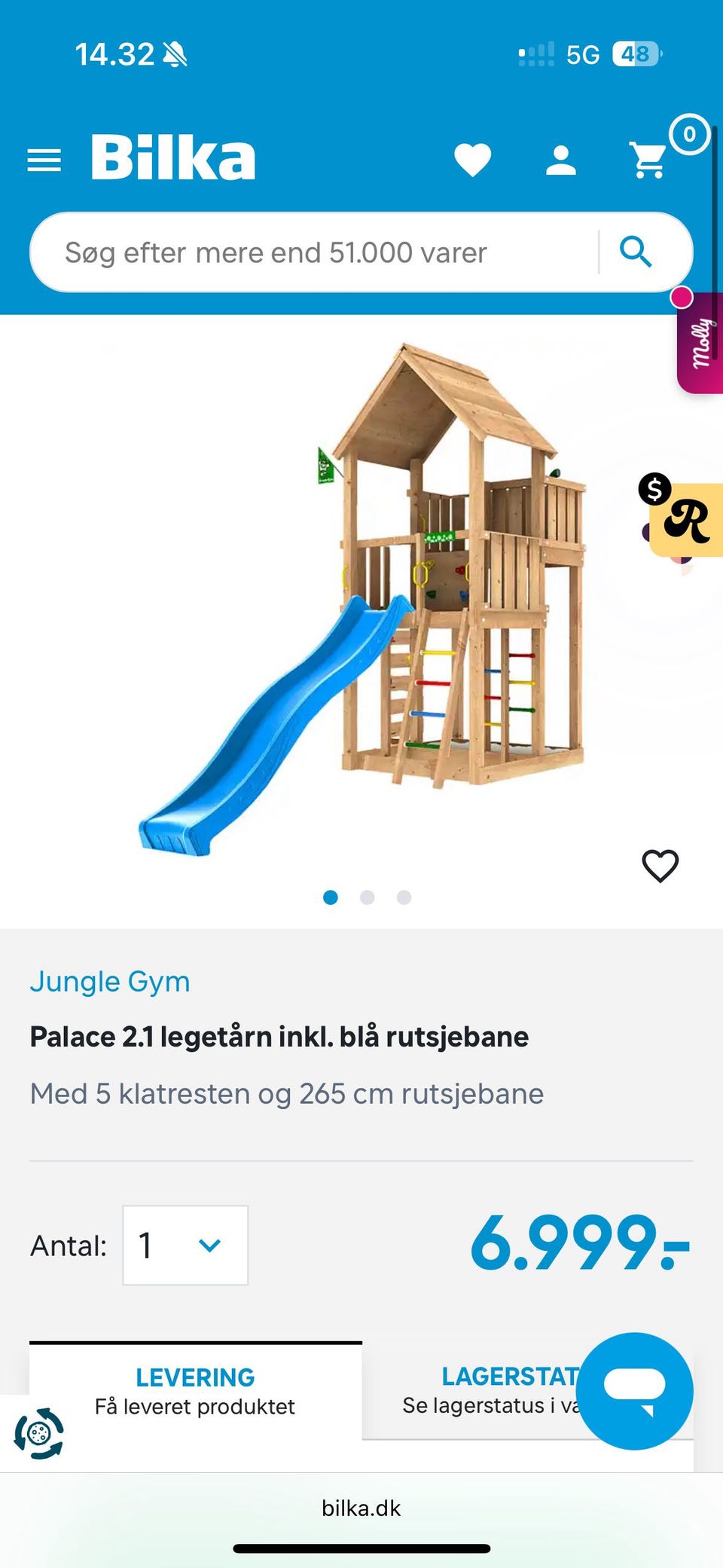Open the chat bubble assistant
723x1568 pixels.
pos(636,1390)
